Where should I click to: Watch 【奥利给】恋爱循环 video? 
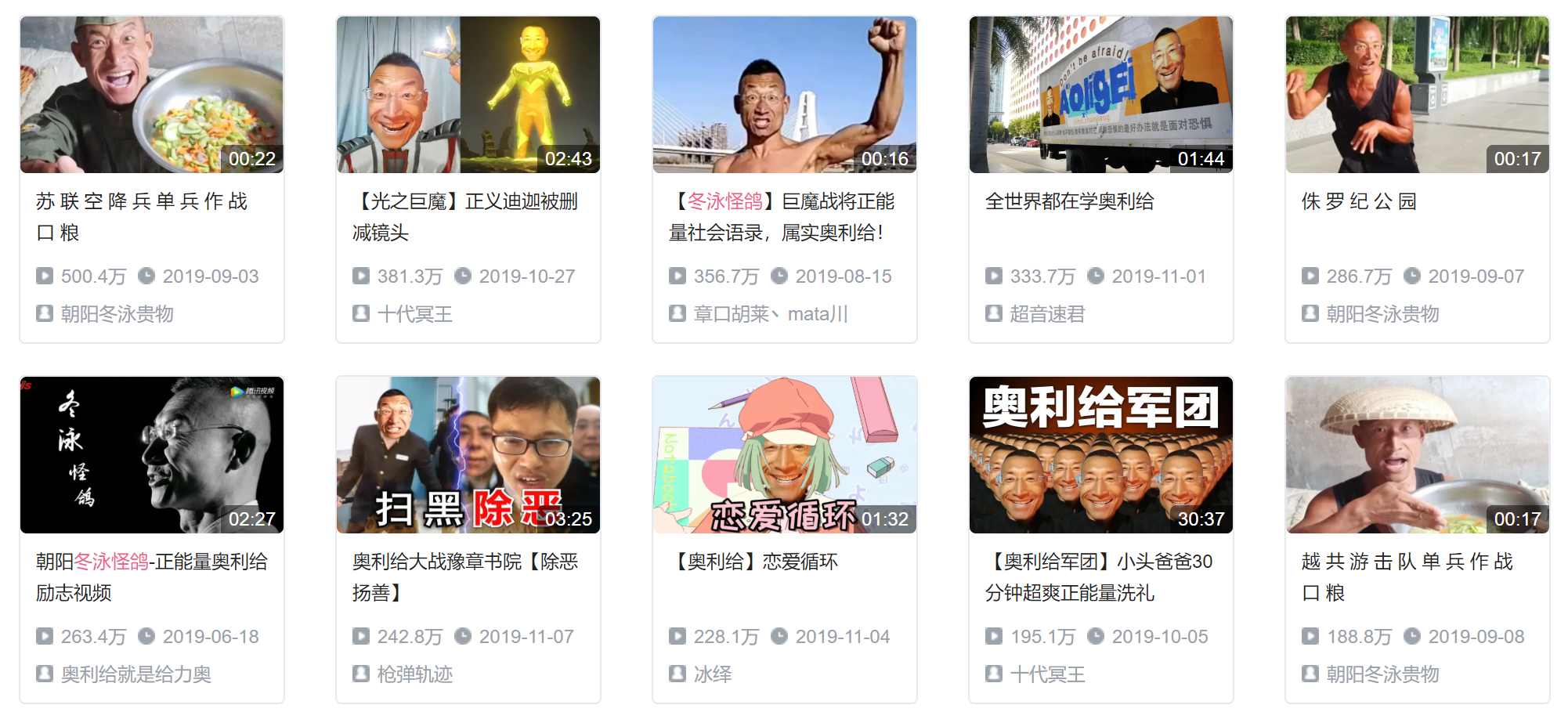click(x=785, y=455)
